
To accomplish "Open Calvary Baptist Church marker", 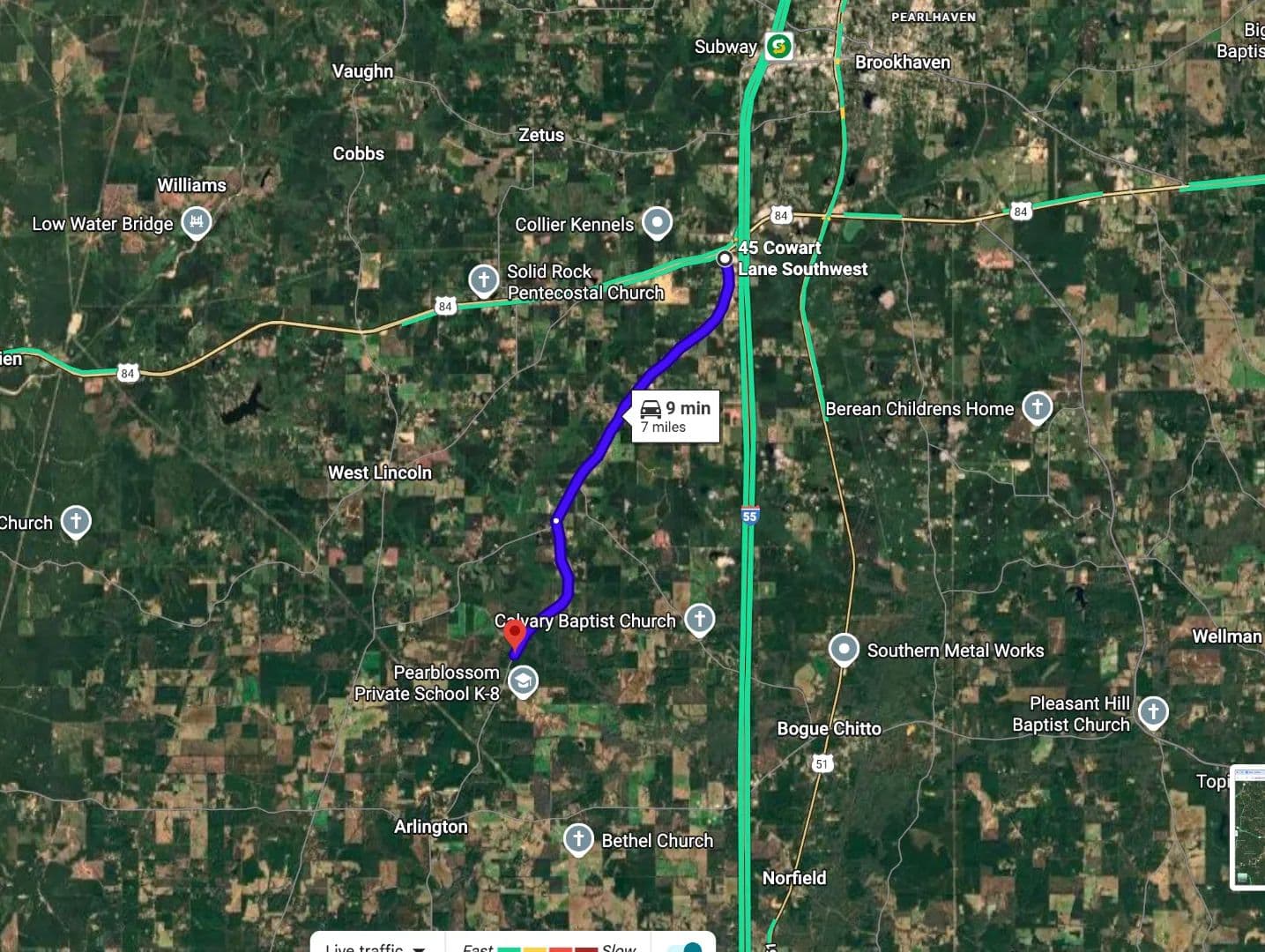I will tap(700, 619).
